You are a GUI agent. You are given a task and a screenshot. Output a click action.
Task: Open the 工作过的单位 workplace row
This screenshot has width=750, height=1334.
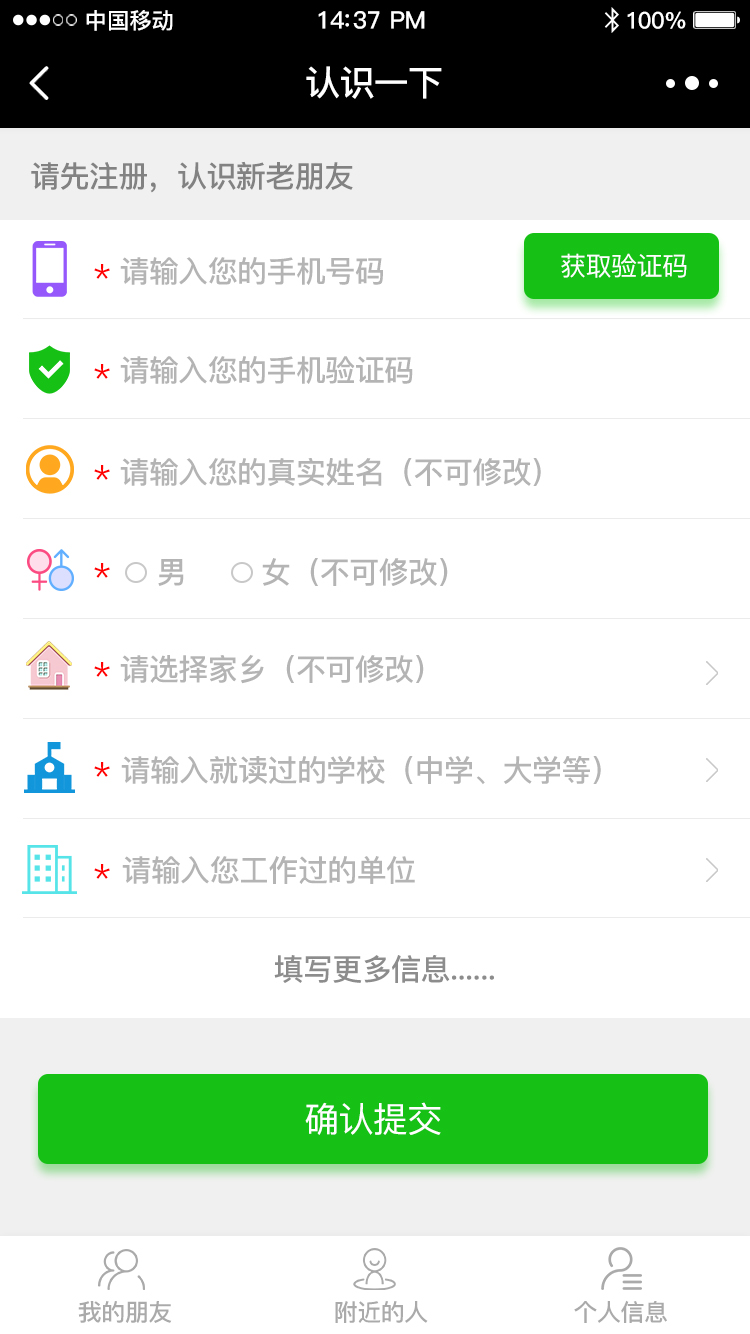pyautogui.click(x=386, y=869)
